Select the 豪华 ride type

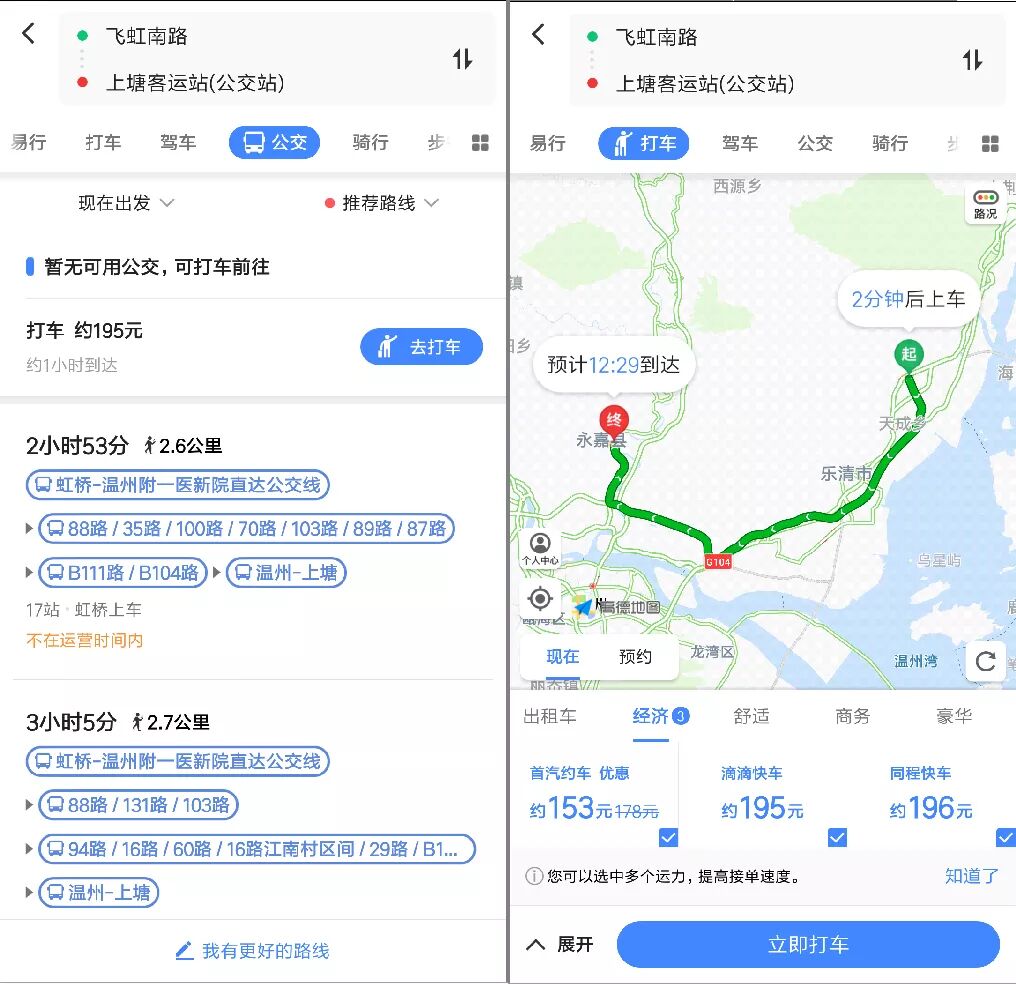(x=953, y=716)
